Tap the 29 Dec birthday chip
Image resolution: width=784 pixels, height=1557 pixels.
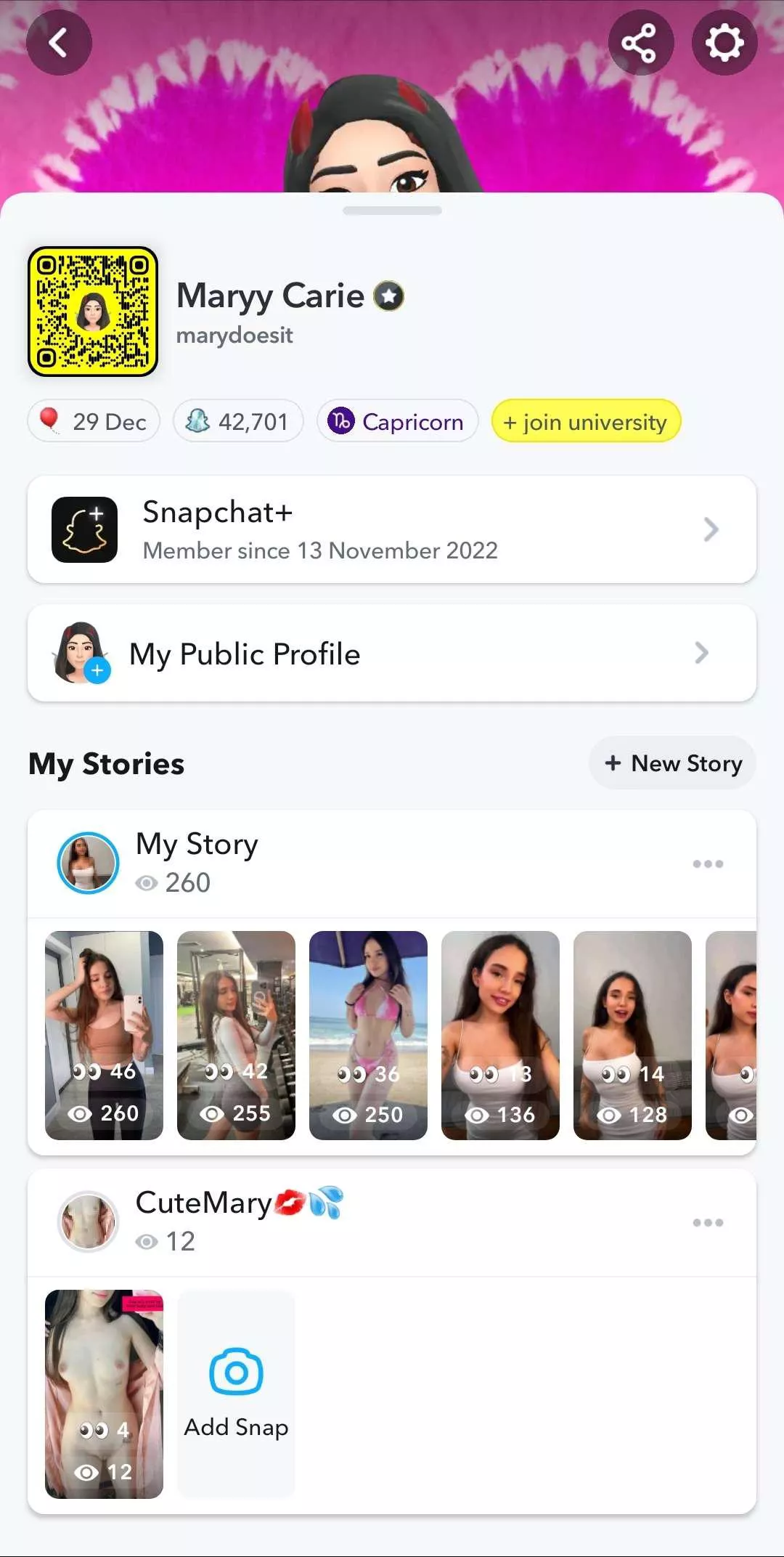pos(94,421)
